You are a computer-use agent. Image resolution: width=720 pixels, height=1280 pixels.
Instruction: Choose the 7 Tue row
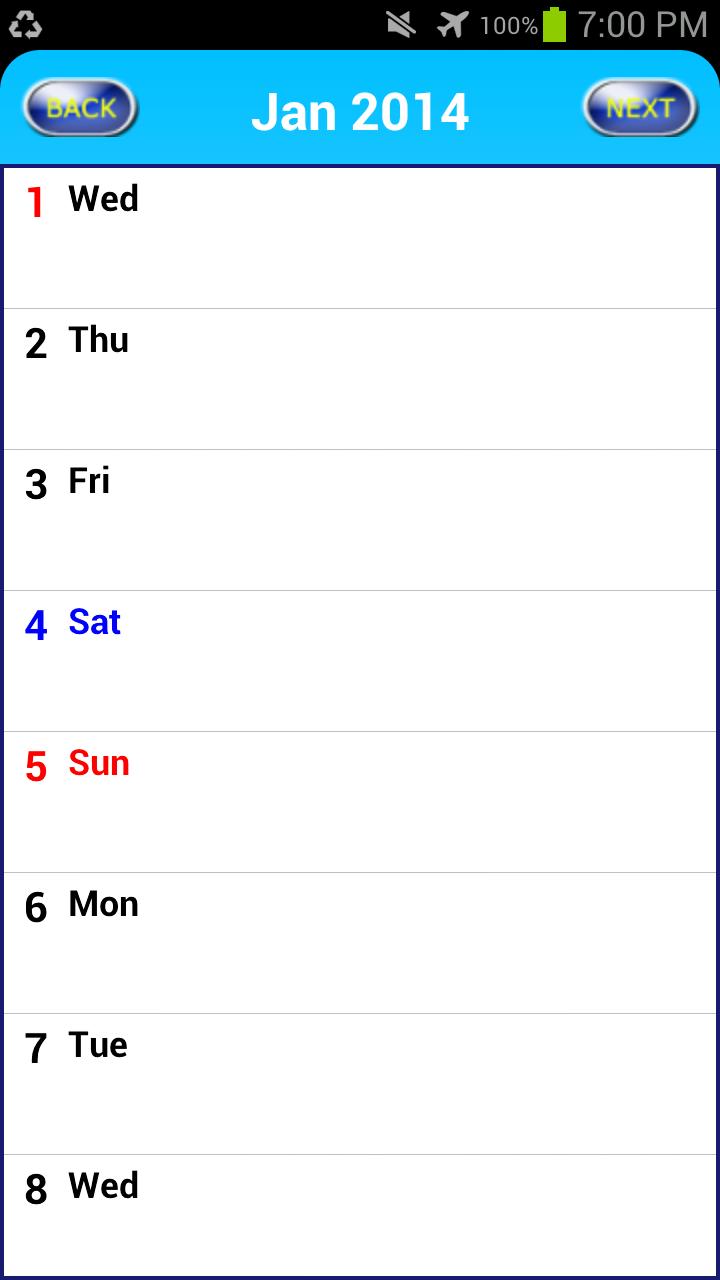[360, 1084]
